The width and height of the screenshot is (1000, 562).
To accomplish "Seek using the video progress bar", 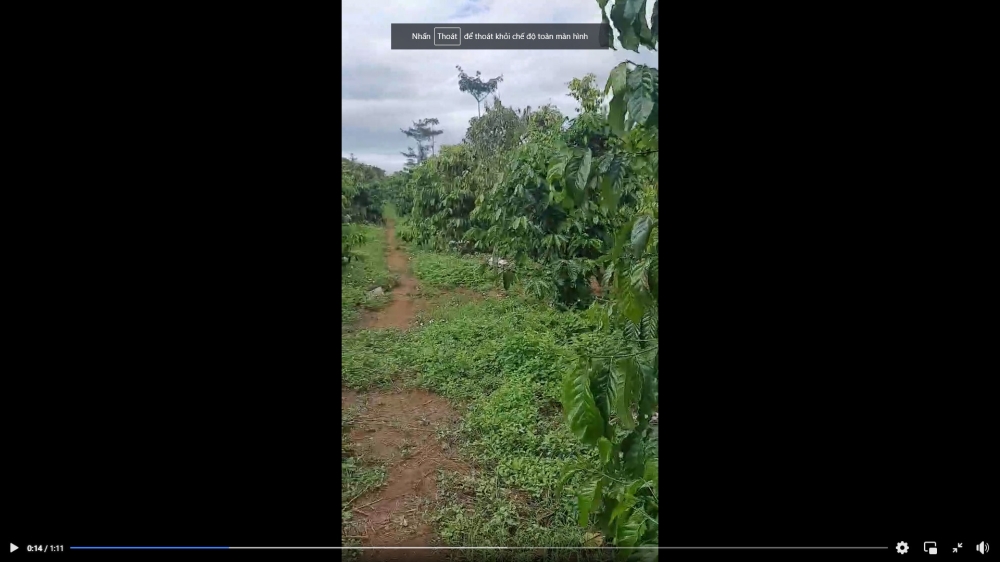I will (478, 548).
